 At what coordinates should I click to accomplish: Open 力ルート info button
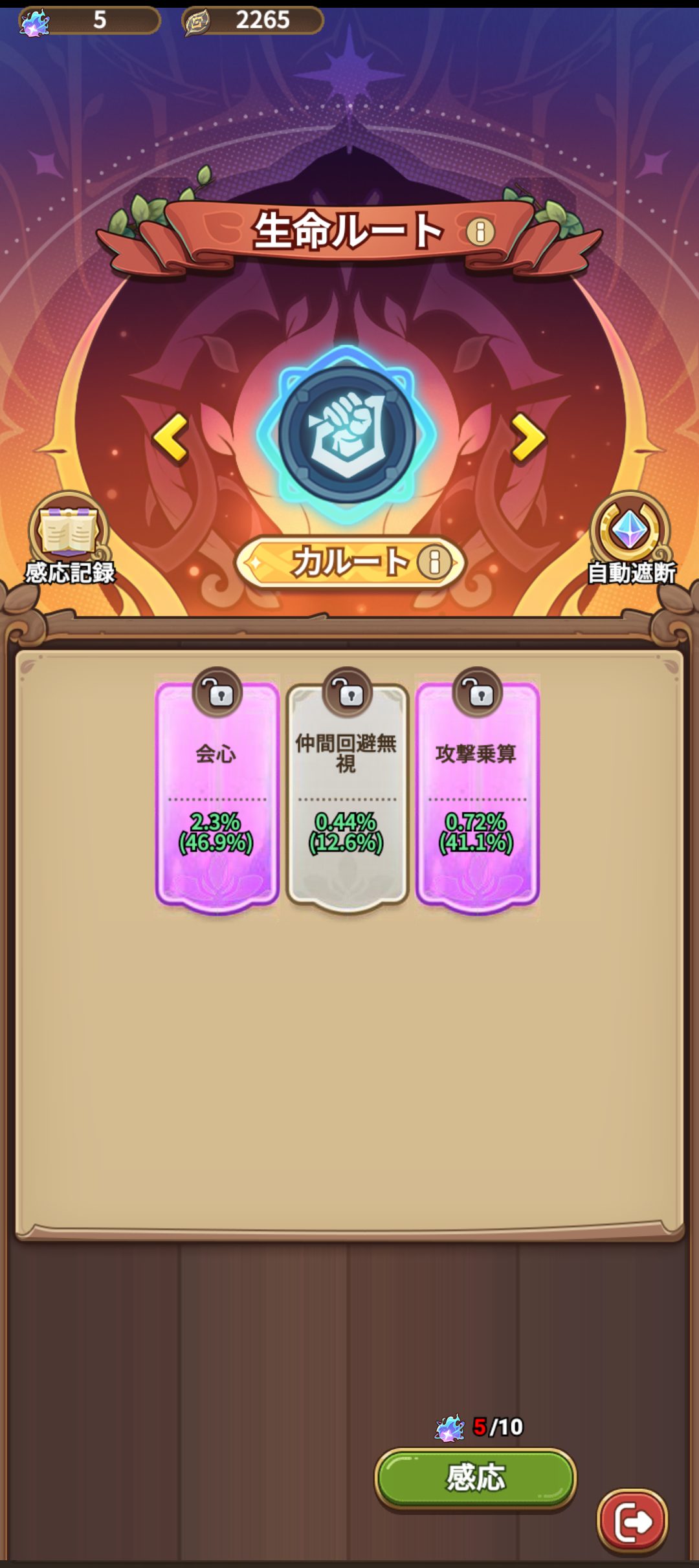(x=434, y=563)
